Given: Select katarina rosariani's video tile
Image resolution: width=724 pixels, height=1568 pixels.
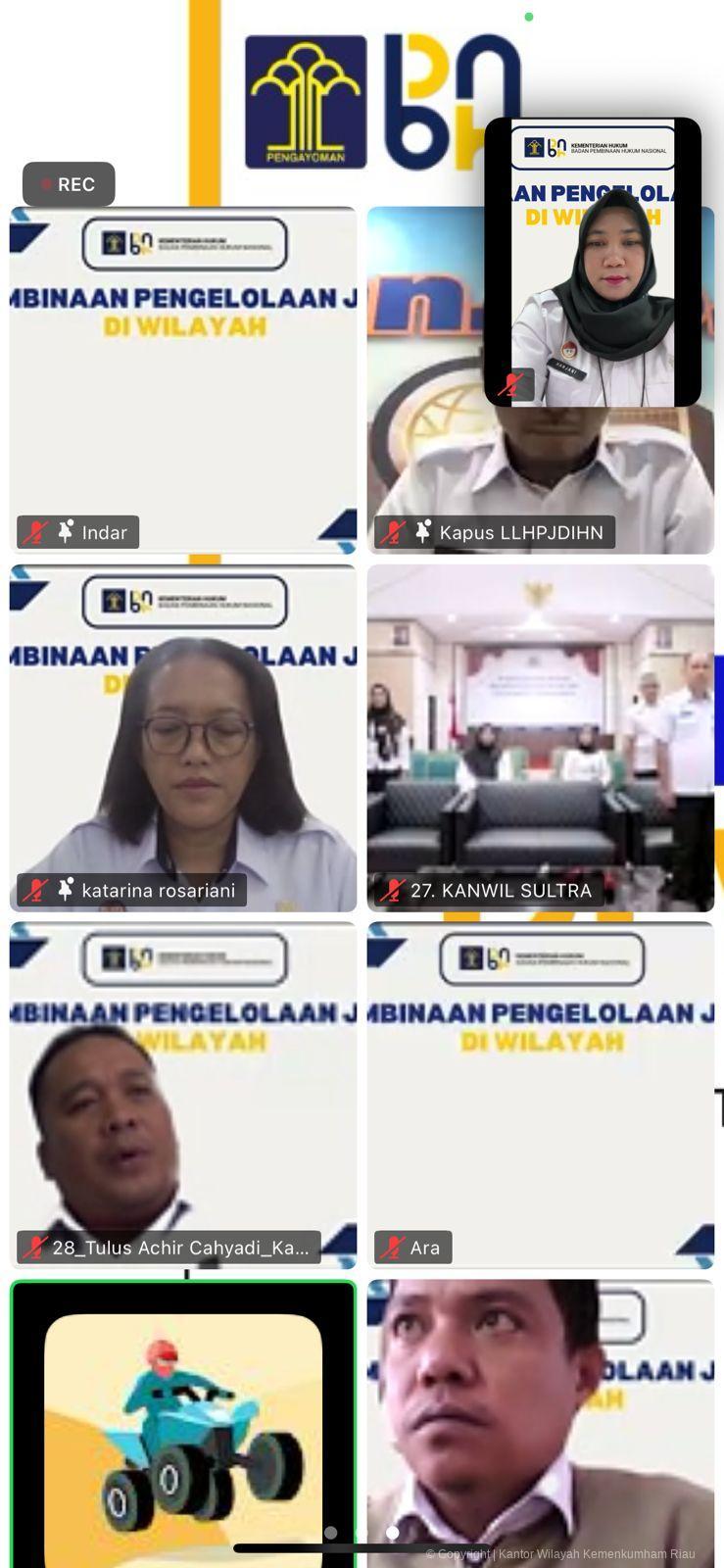Looking at the screenshot, I should point(183,737).
